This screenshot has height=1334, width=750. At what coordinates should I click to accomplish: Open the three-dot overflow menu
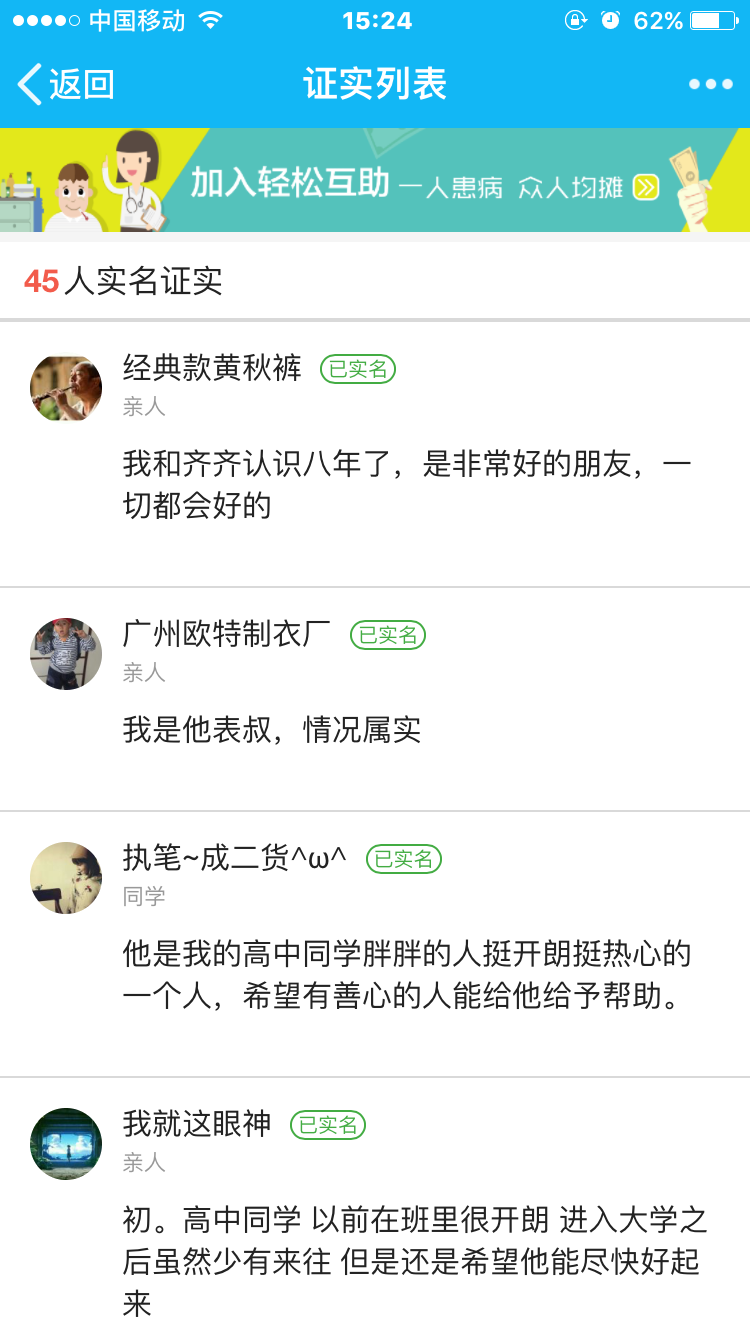(710, 85)
